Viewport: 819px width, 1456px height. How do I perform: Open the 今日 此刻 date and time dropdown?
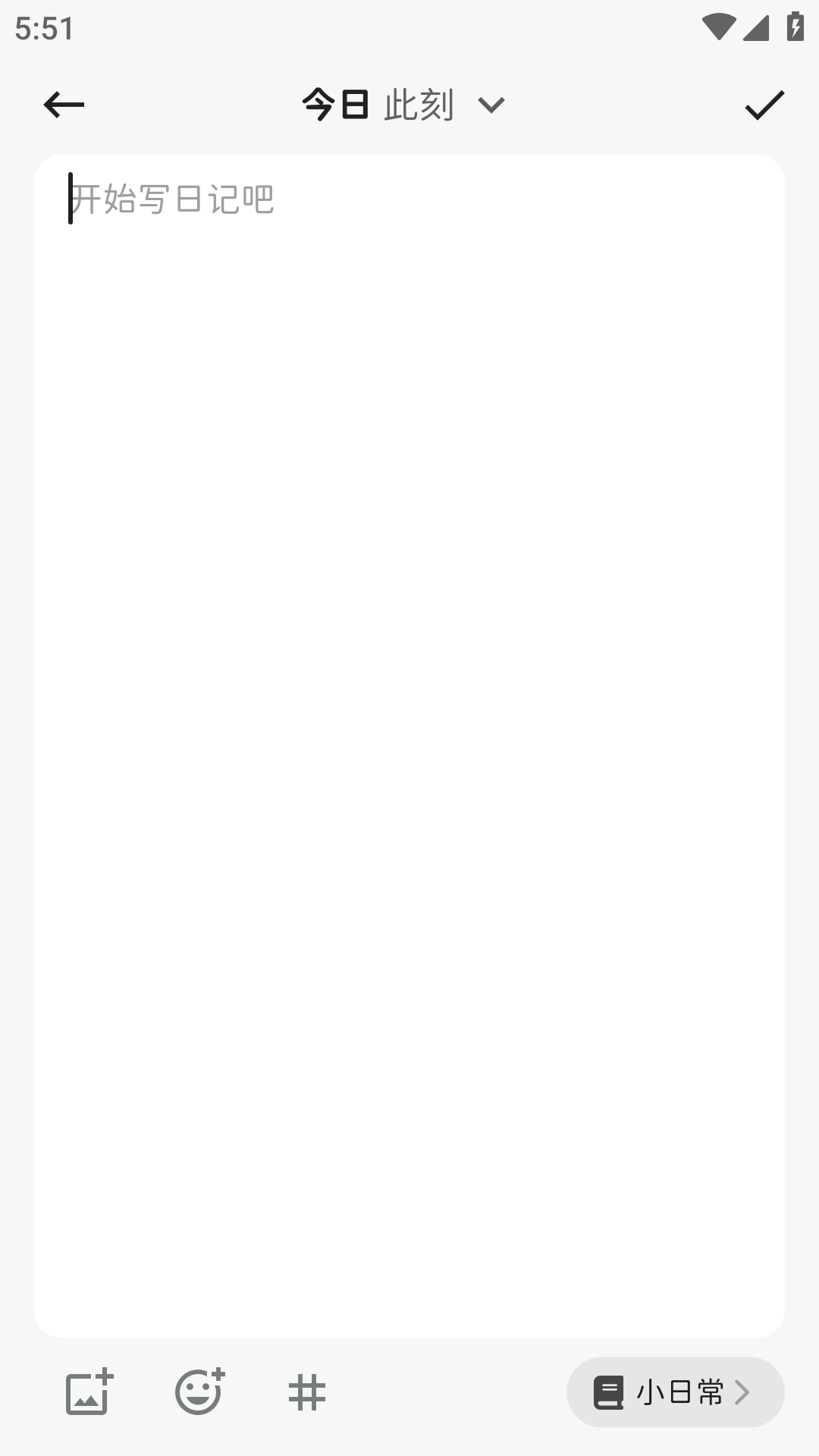(x=403, y=105)
